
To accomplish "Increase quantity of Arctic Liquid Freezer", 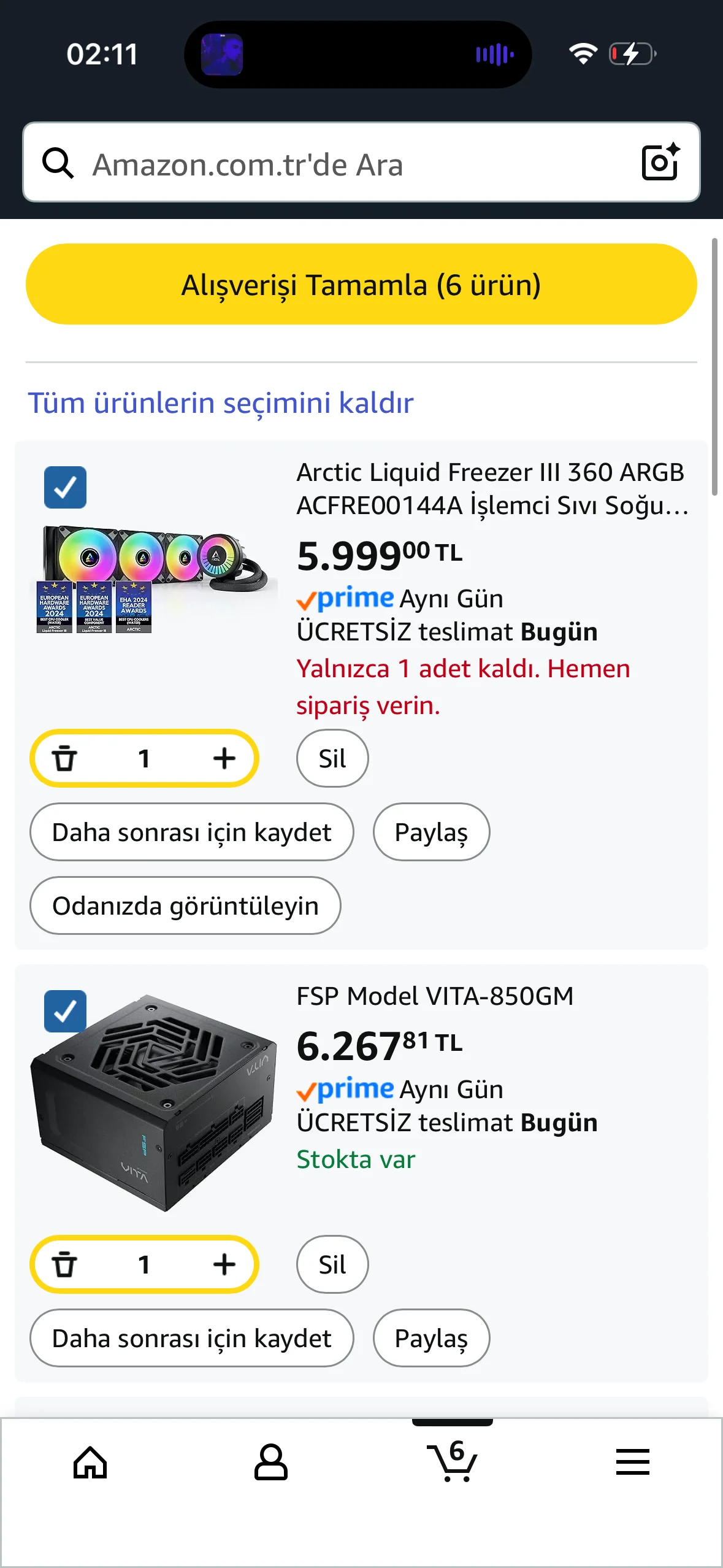I will [x=224, y=758].
